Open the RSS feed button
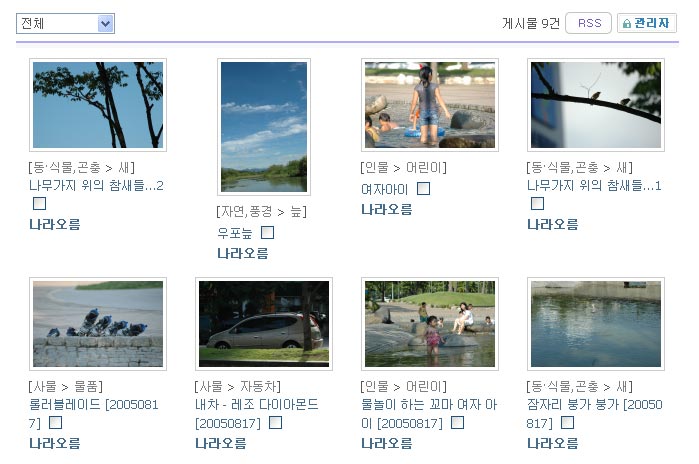The width and height of the screenshot is (699, 464). [x=589, y=23]
